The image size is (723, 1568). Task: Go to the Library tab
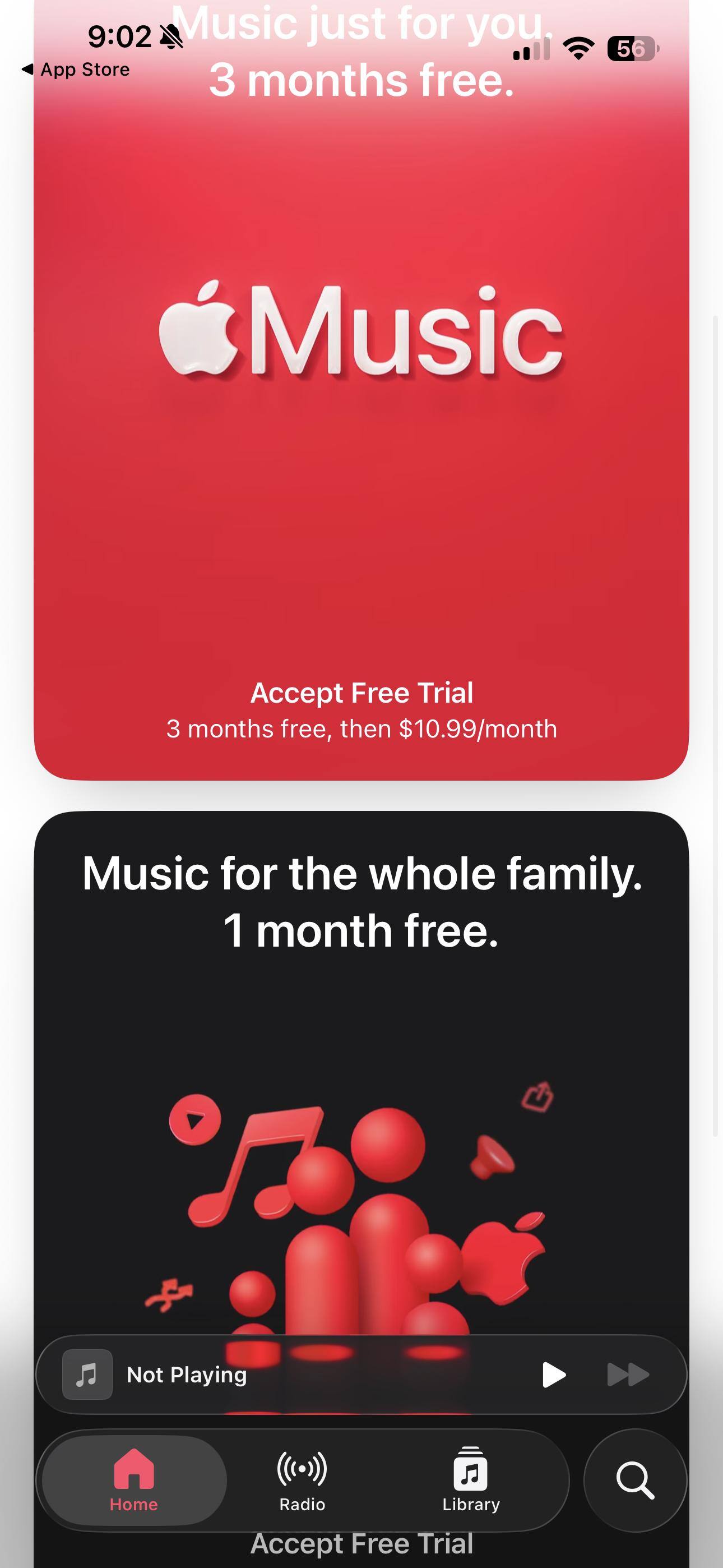pyautogui.click(x=470, y=1481)
